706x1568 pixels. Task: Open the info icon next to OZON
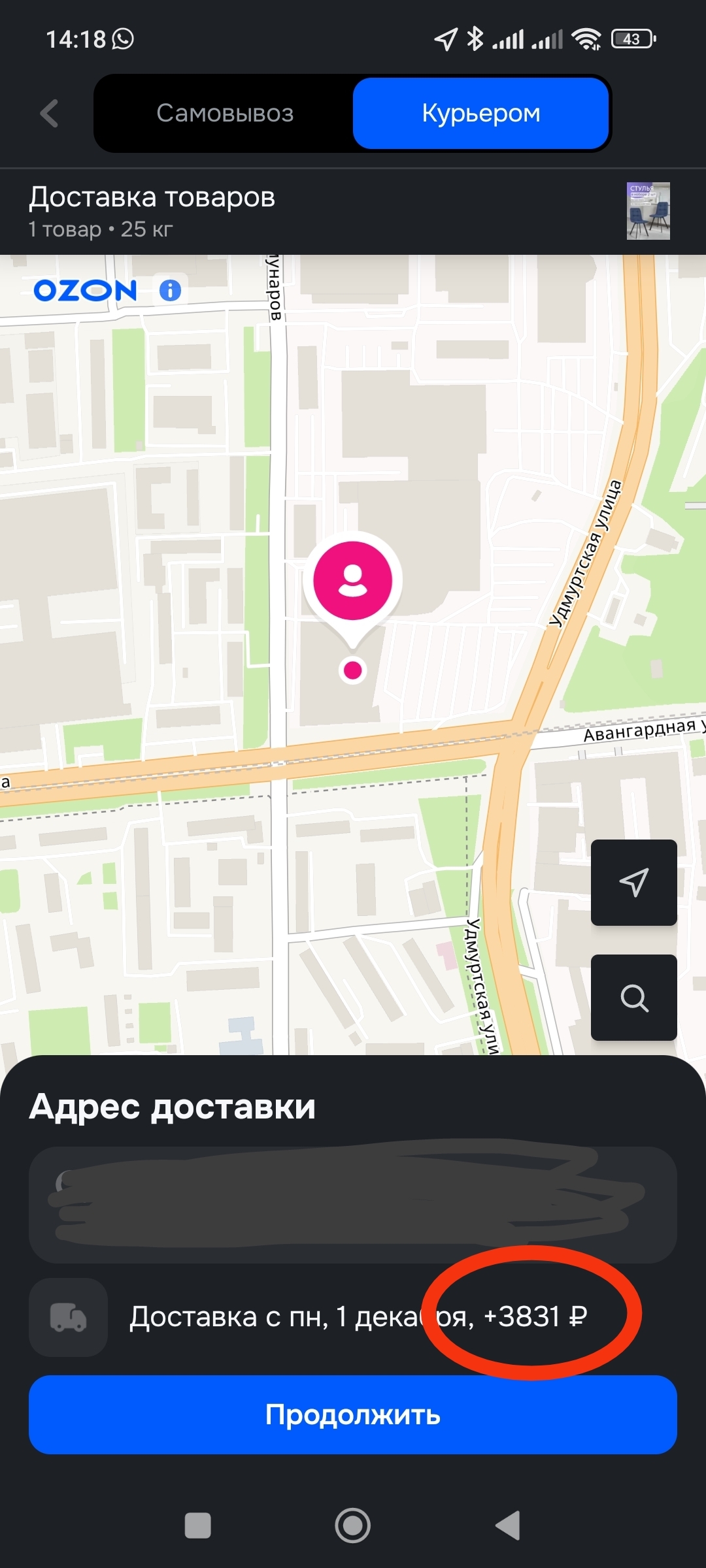(x=171, y=290)
